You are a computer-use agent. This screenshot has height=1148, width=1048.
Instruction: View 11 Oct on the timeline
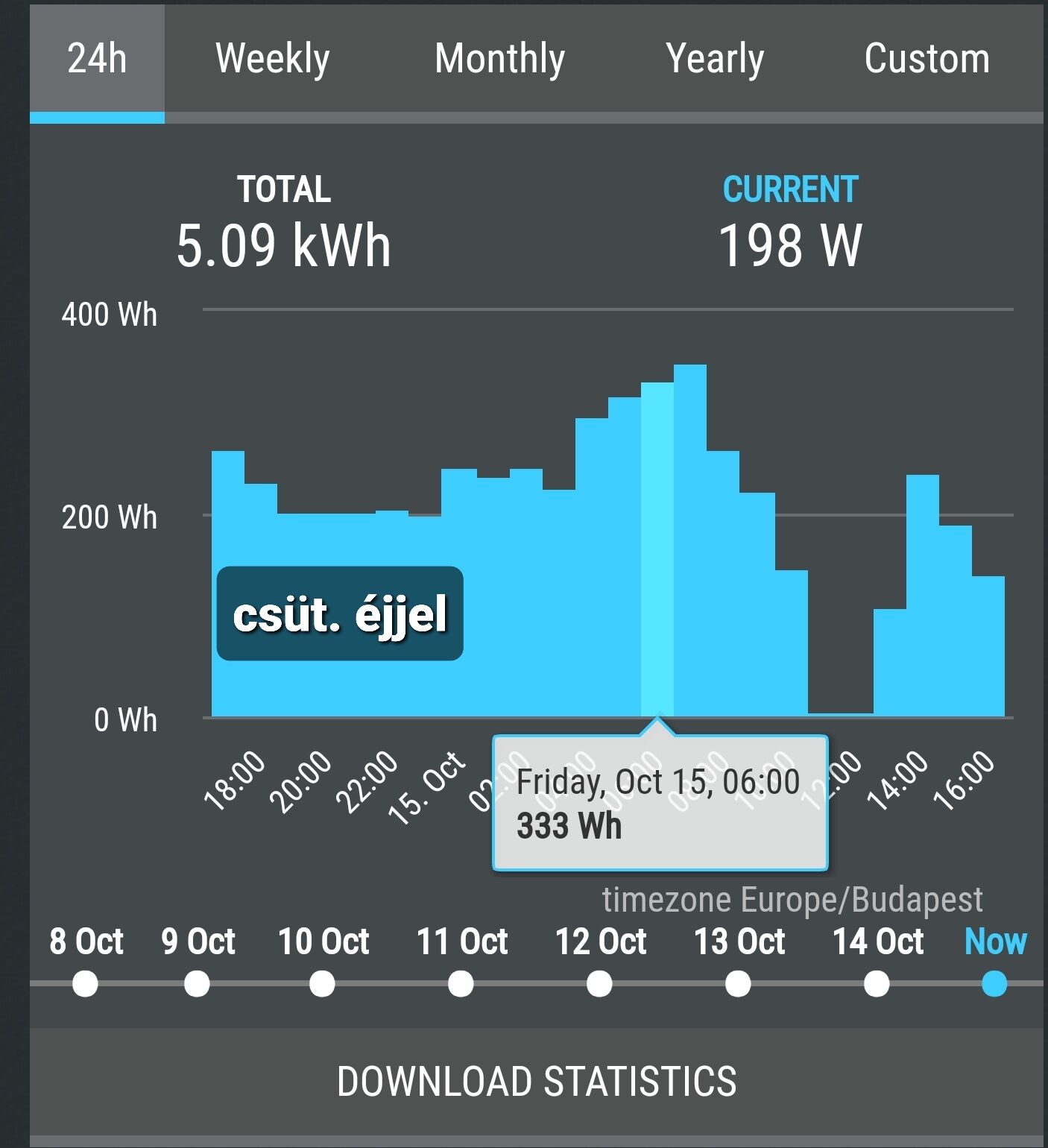(x=461, y=983)
